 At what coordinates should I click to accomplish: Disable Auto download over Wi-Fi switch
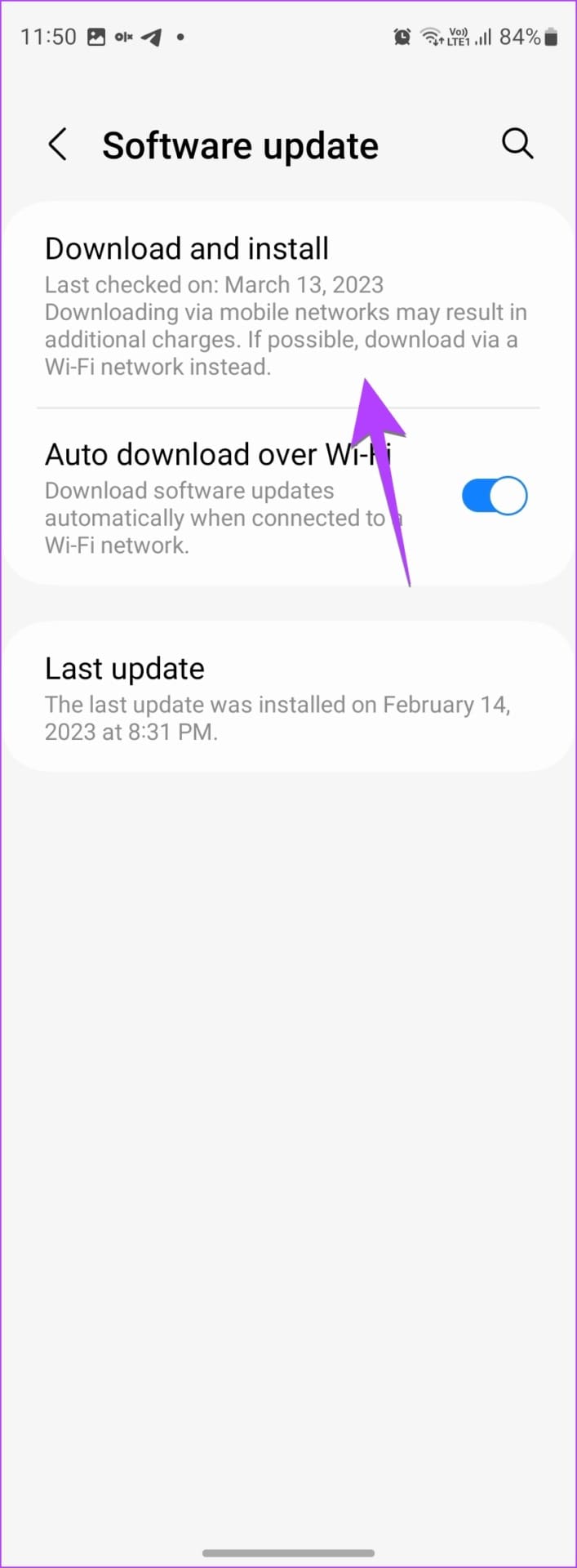pyautogui.click(x=495, y=496)
